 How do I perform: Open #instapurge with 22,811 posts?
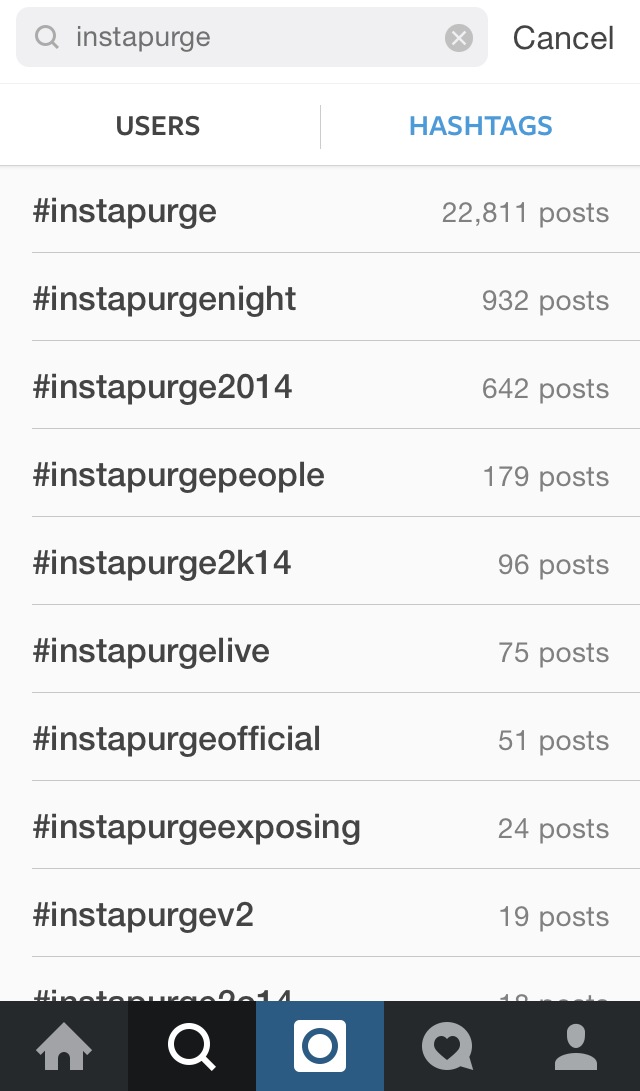click(x=320, y=212)
